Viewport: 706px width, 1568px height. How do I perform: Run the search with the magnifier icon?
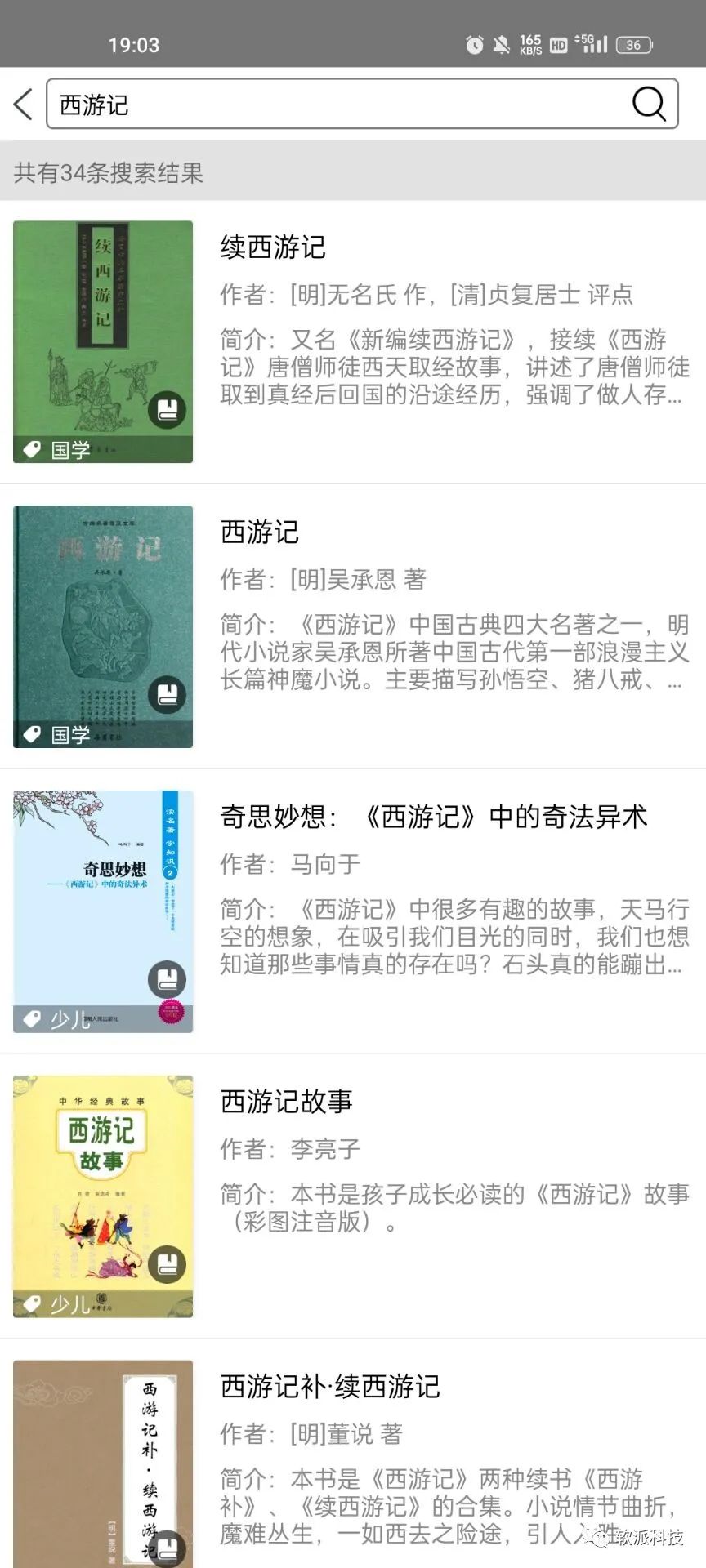click(x=649, y=105)
